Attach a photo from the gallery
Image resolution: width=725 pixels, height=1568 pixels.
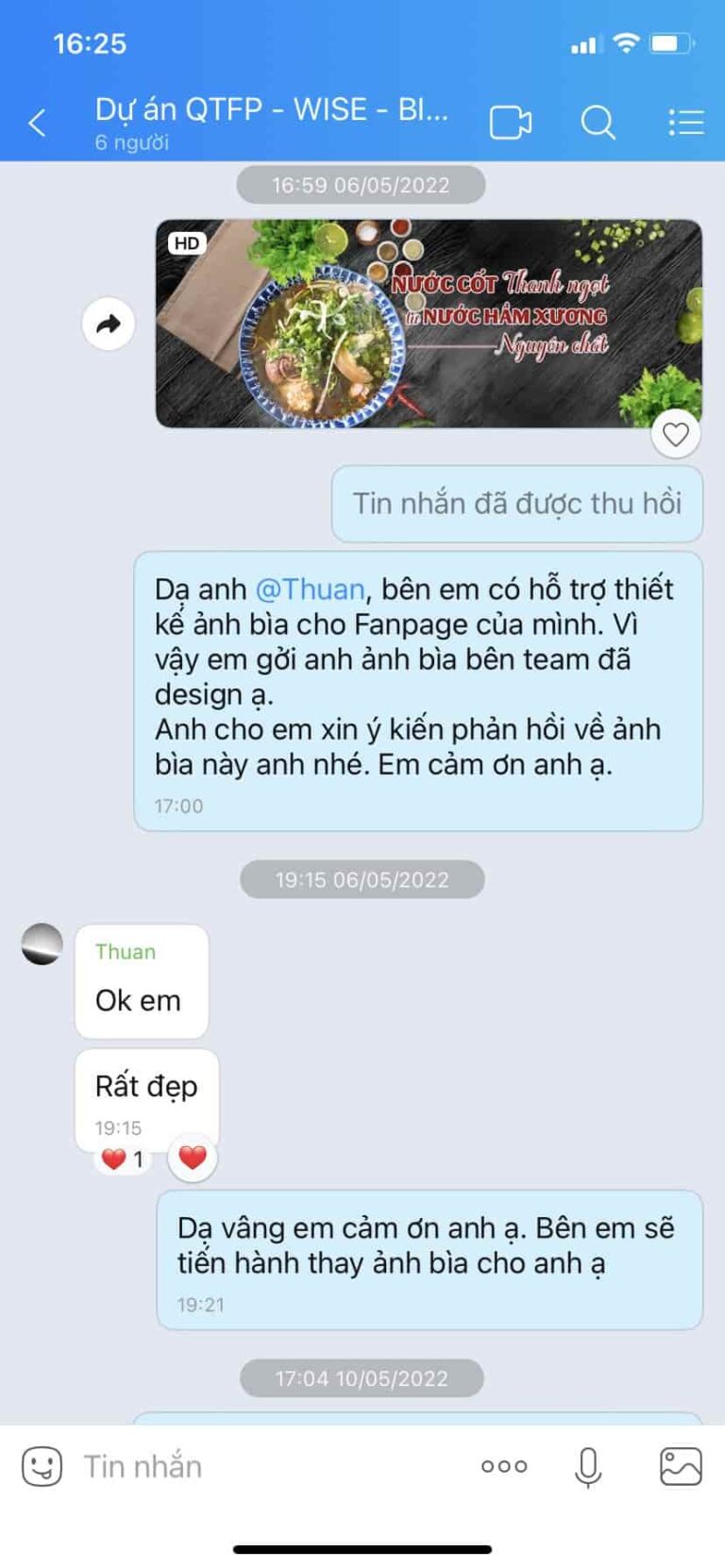tap(680, 1467)
